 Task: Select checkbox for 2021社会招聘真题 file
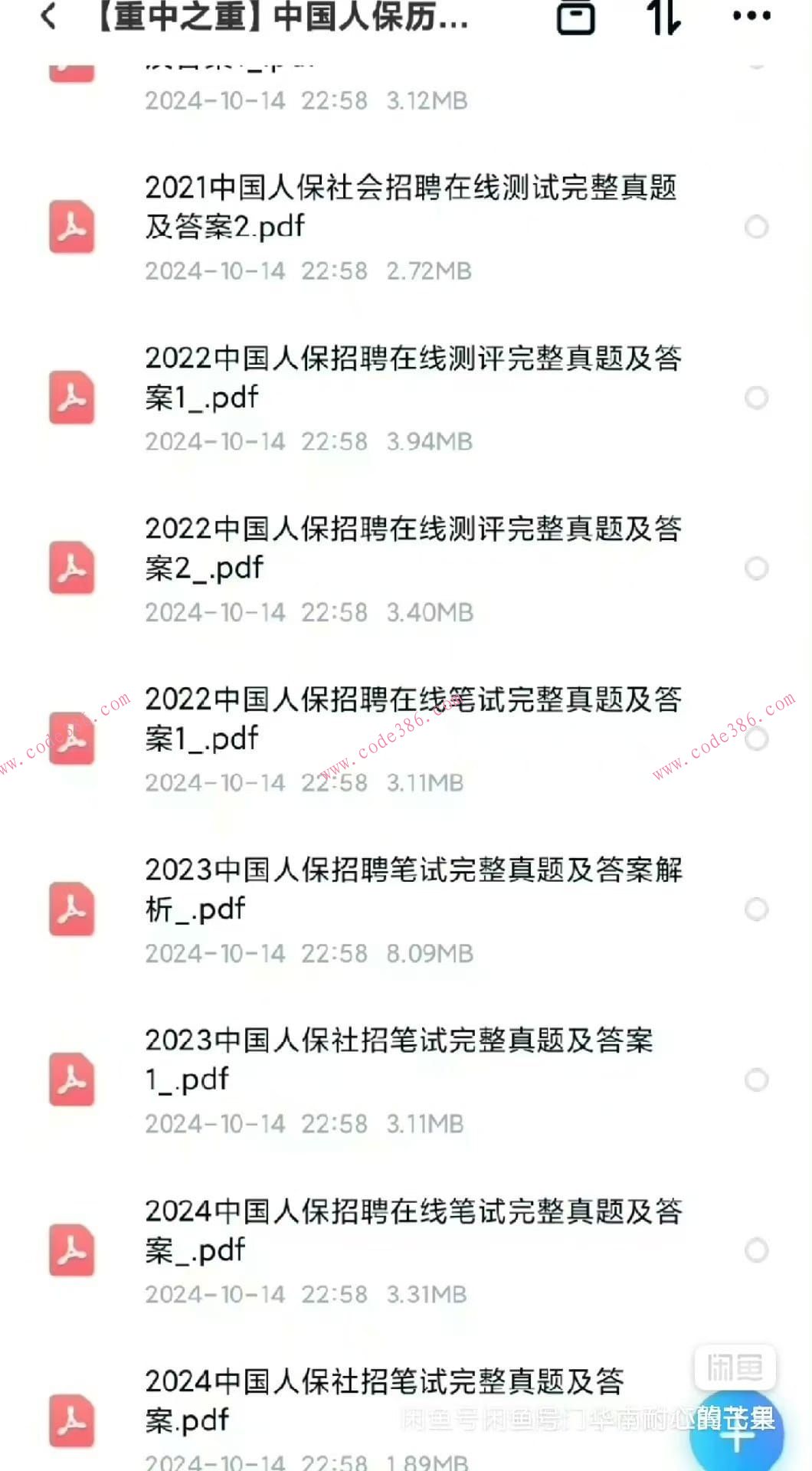pos(757,228)
